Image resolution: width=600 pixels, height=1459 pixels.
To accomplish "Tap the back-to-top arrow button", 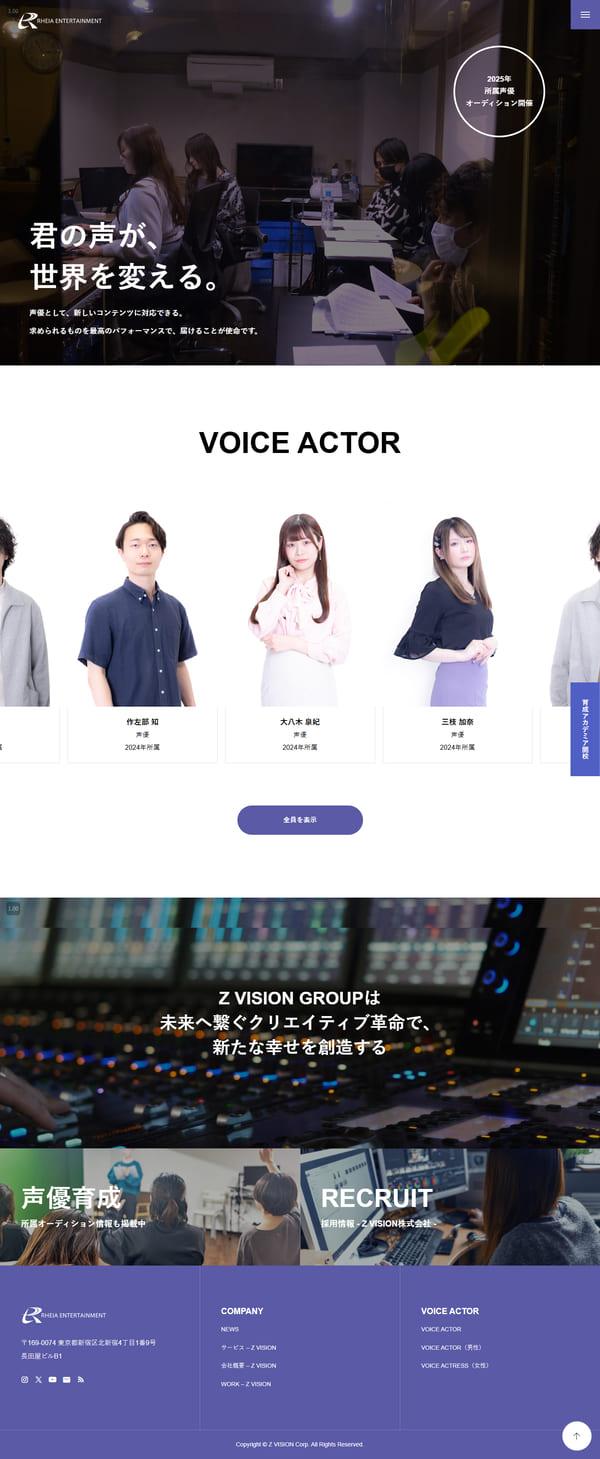I will point(576,1435).
